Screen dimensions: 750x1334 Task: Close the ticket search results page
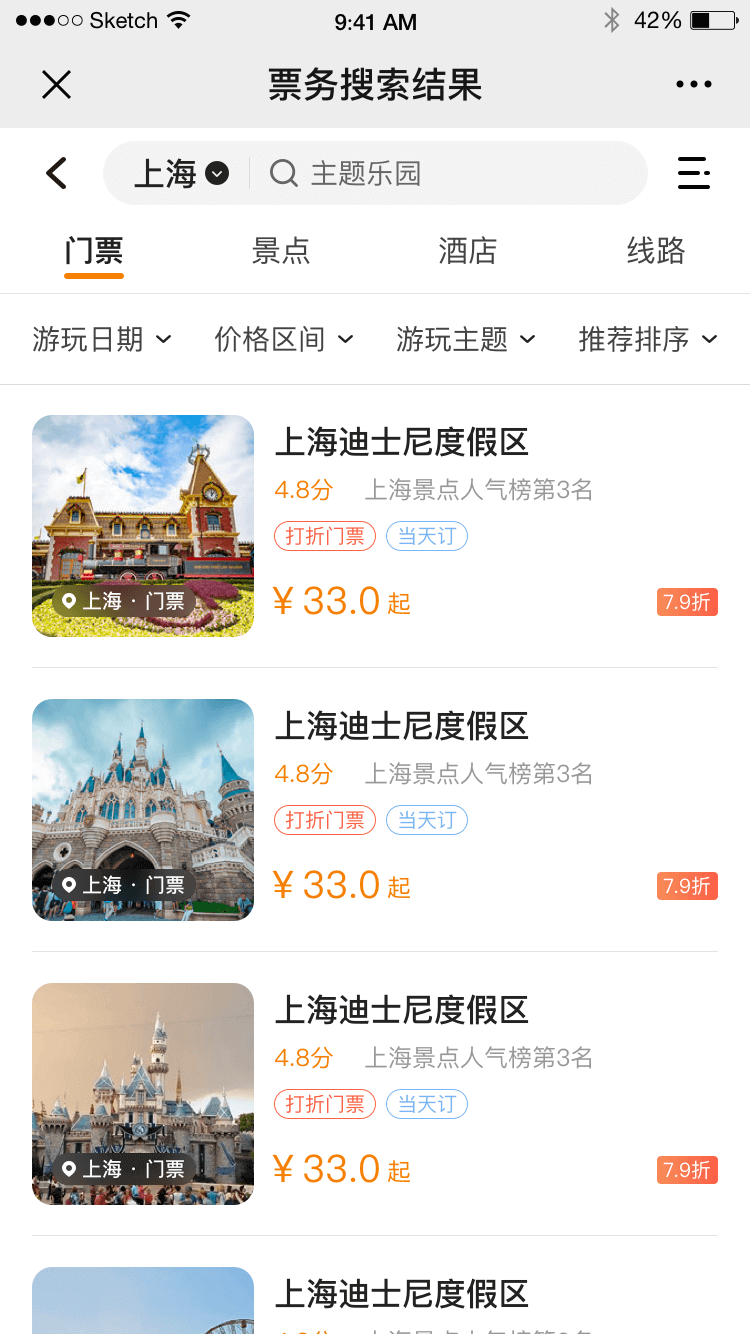coord(57,85)
